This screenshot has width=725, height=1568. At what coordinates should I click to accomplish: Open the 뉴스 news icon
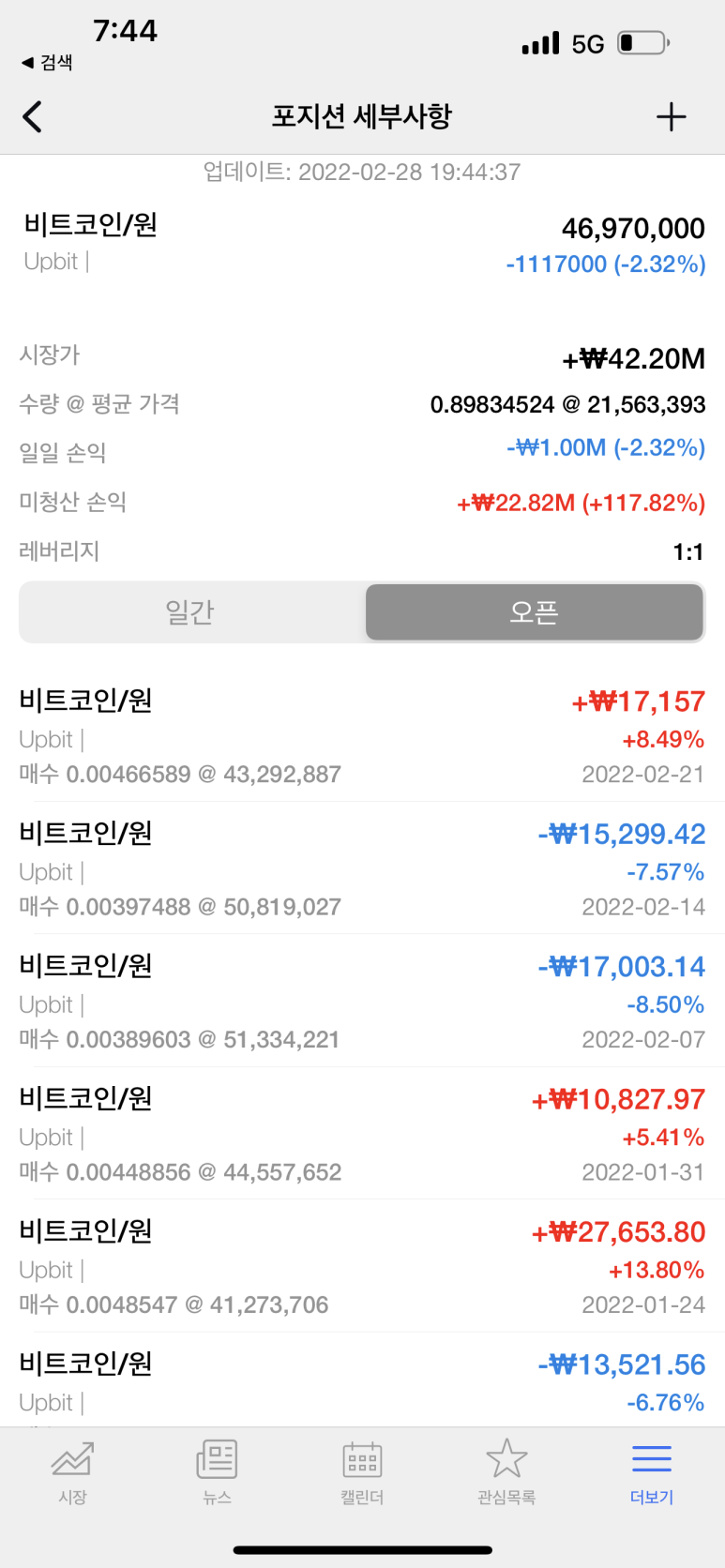coord(217,1470)
